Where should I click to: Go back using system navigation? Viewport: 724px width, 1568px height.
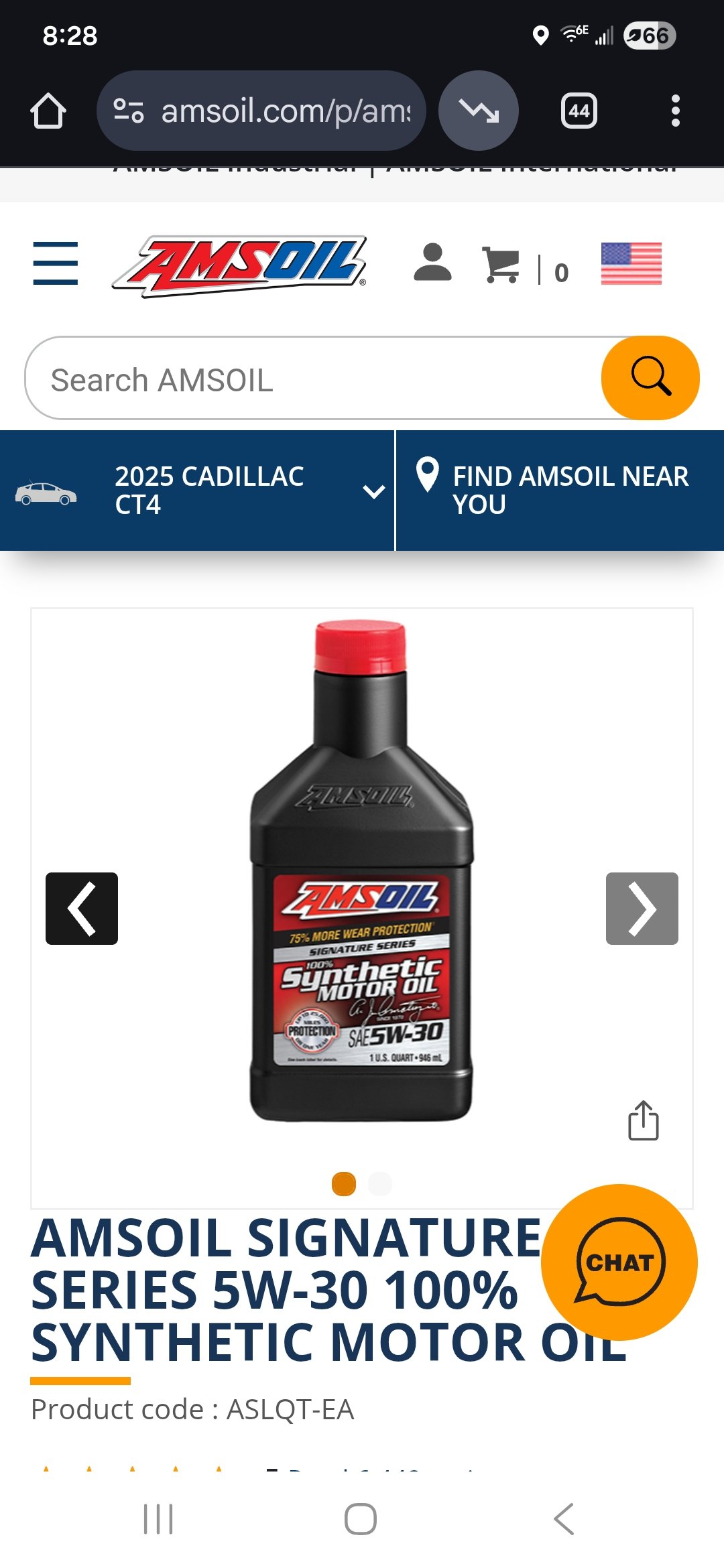[x=564, y=1518]
